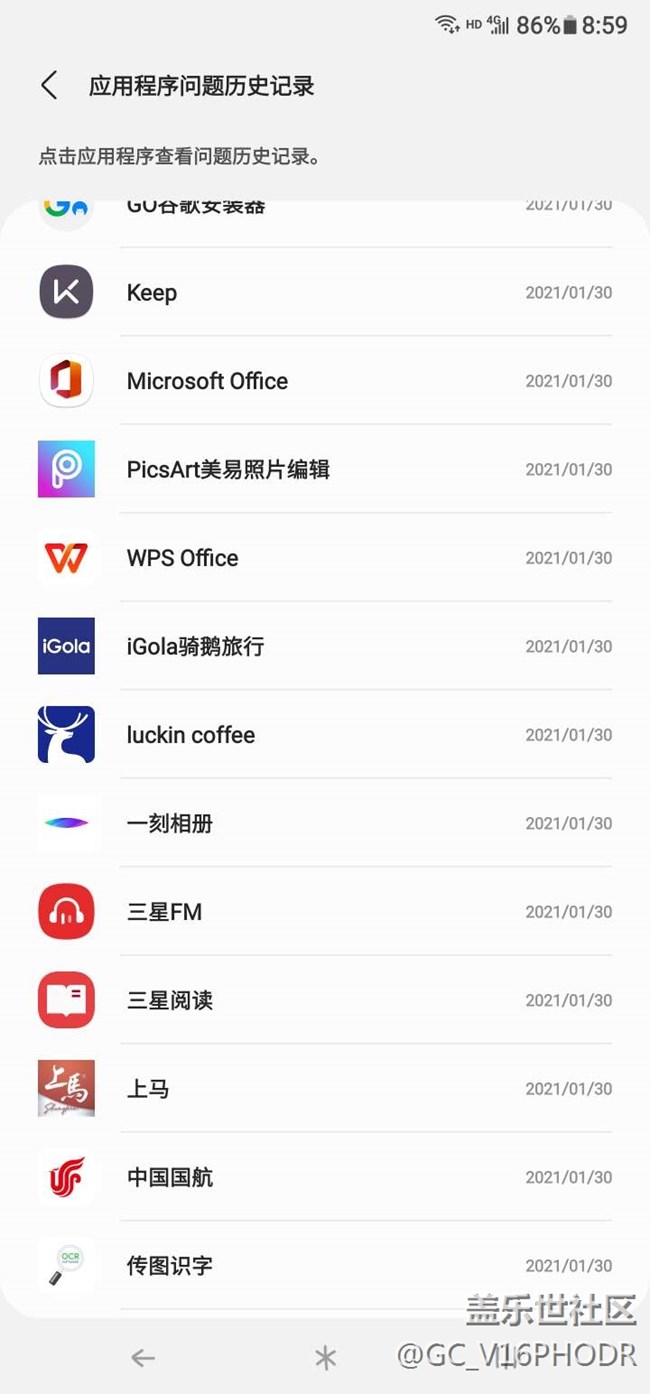Open Keep issue history
650x1394 pixels.
pos(325,293)
